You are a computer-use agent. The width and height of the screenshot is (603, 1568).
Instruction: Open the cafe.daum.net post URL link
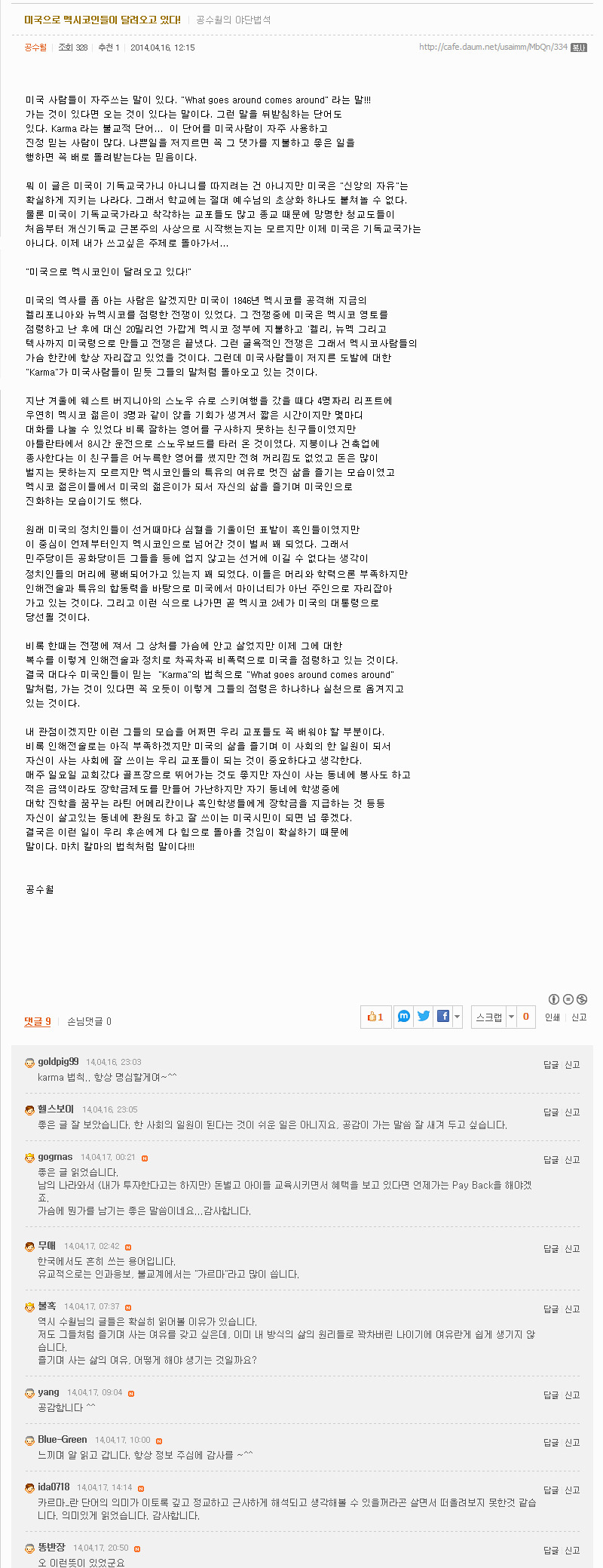[x=493, y=47]
